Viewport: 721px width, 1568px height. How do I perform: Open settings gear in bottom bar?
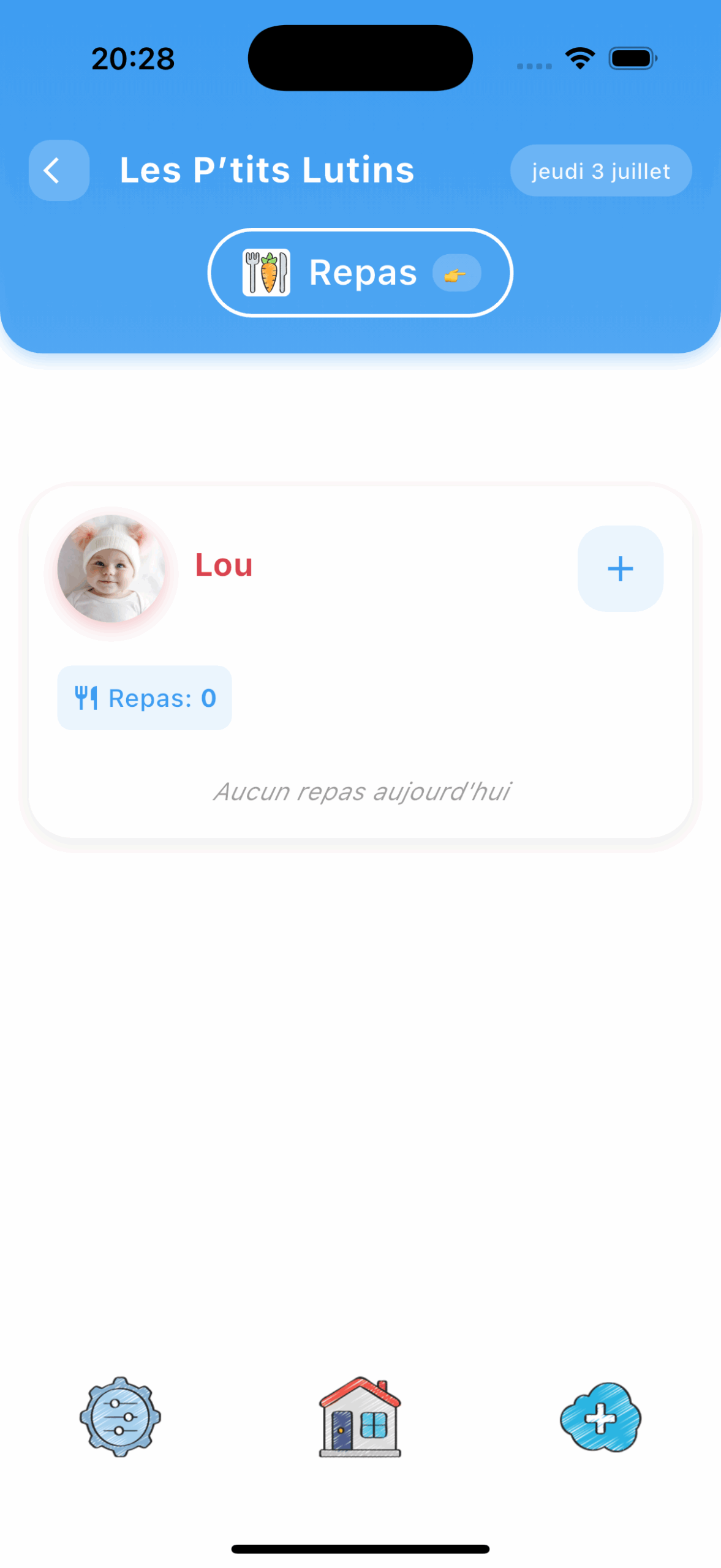tap(120, 1416)
